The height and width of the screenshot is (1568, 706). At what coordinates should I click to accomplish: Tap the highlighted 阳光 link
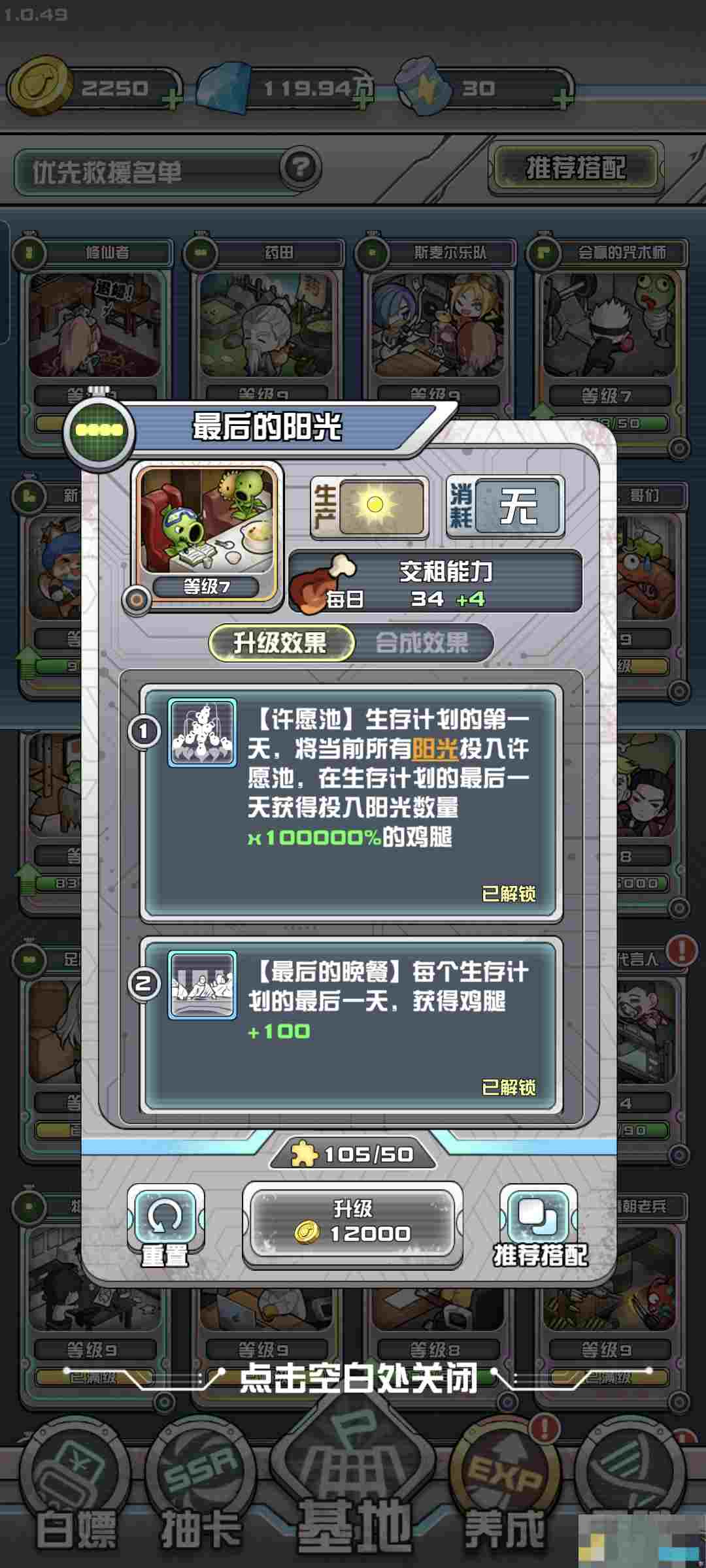(435, 749)
